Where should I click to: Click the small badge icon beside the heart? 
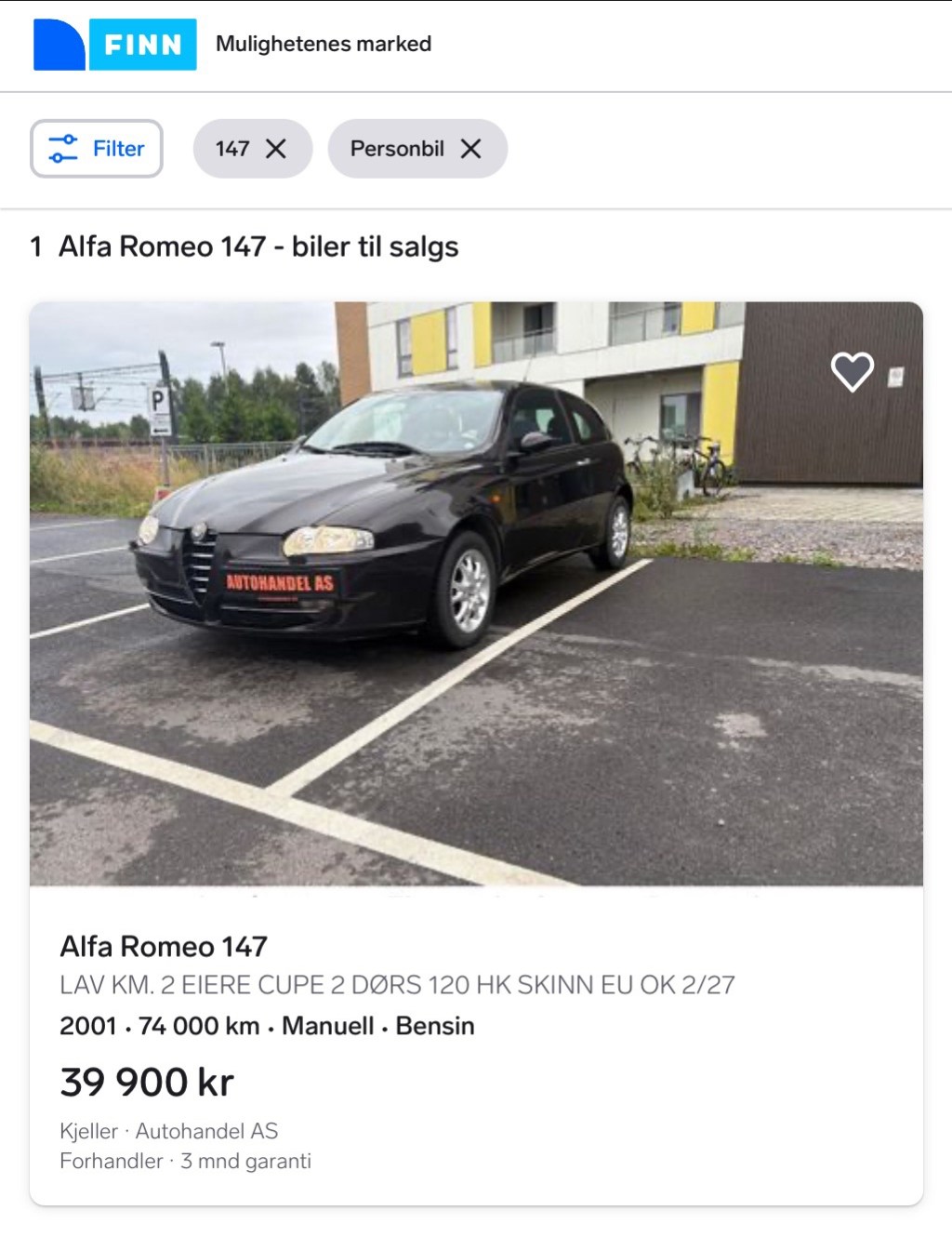click(894, 374)
